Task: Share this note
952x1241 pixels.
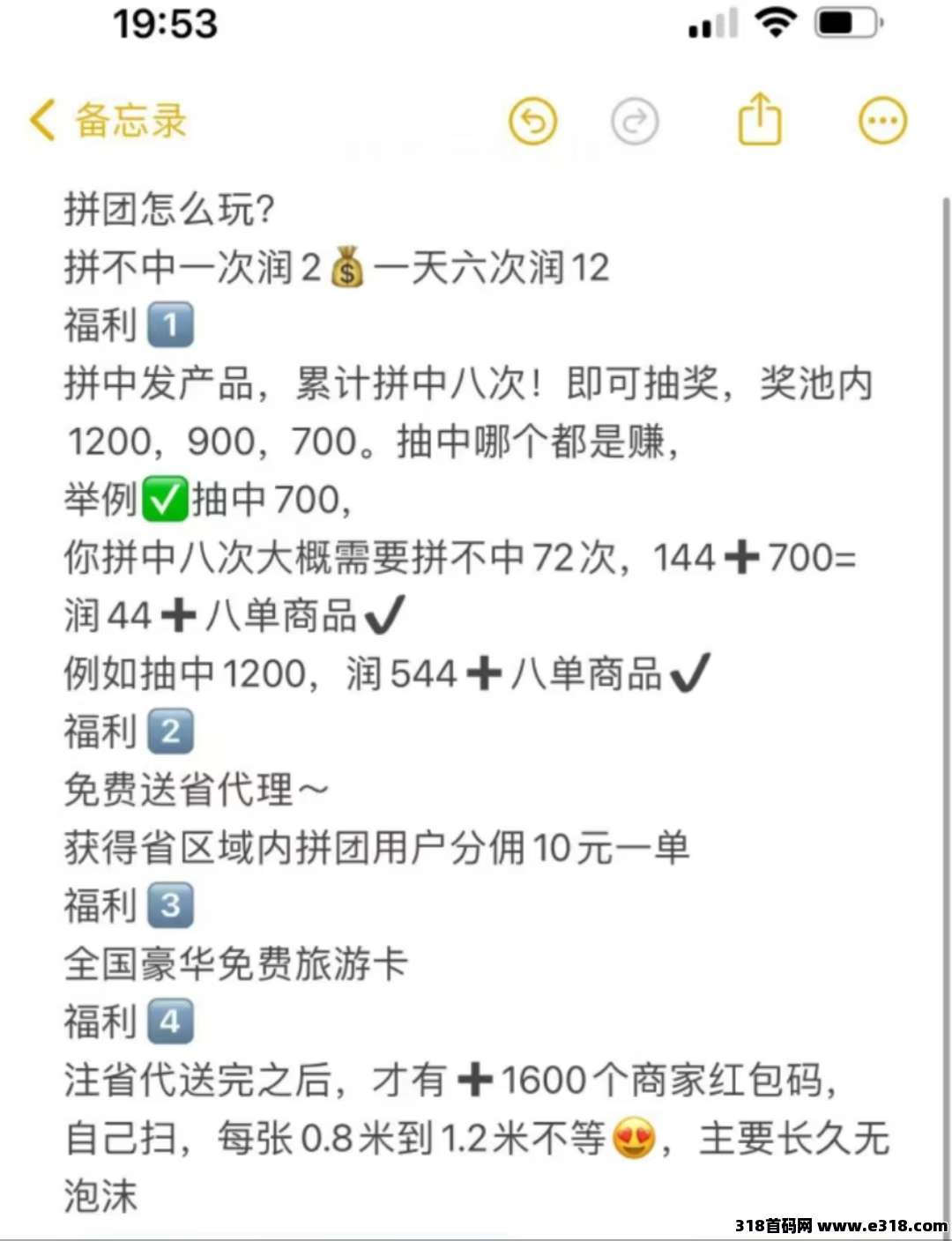Action: click(x=759, y=120)
